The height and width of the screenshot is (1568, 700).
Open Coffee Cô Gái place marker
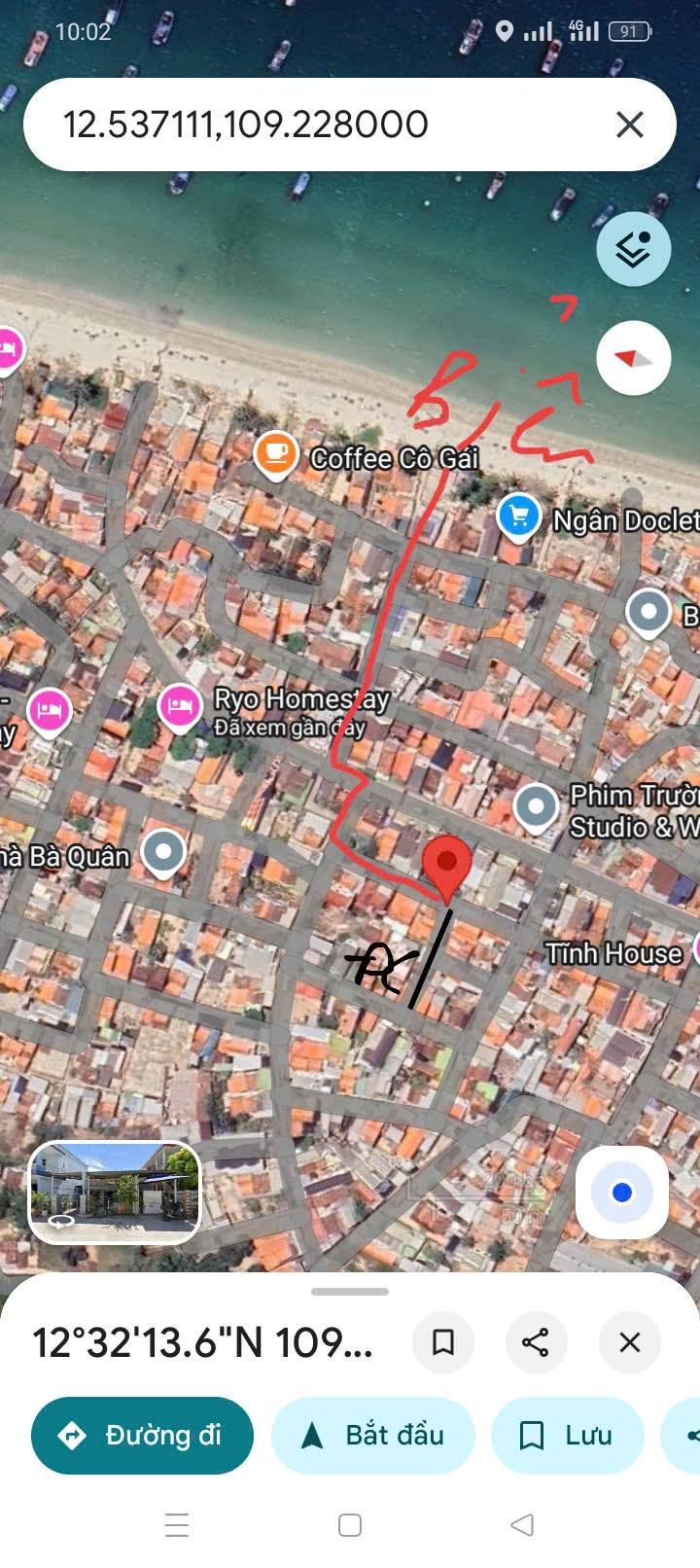pyautogui.click(x=276, y=453)
